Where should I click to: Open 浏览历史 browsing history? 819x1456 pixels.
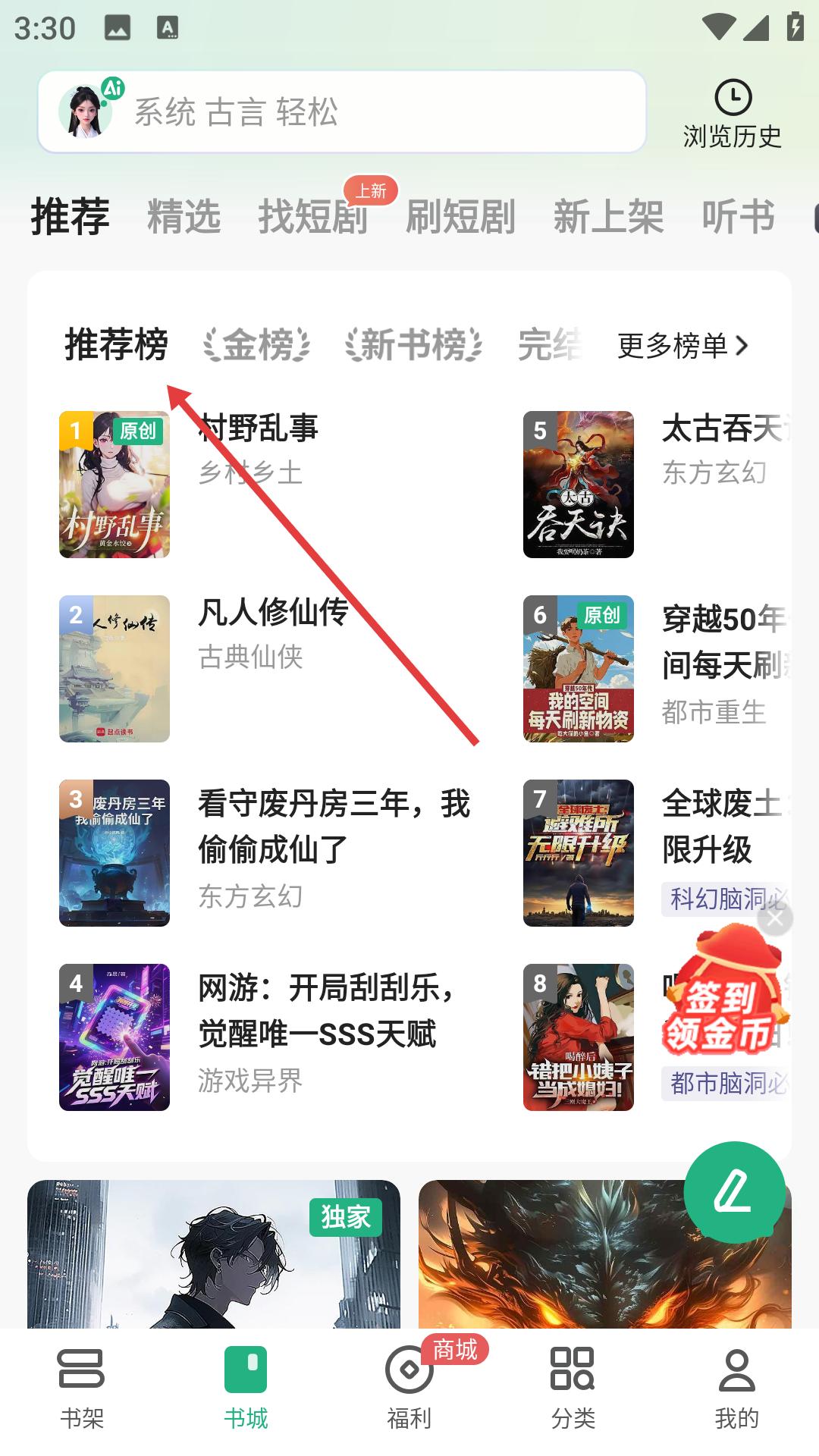pyautogui.click(x=732, y=114)
